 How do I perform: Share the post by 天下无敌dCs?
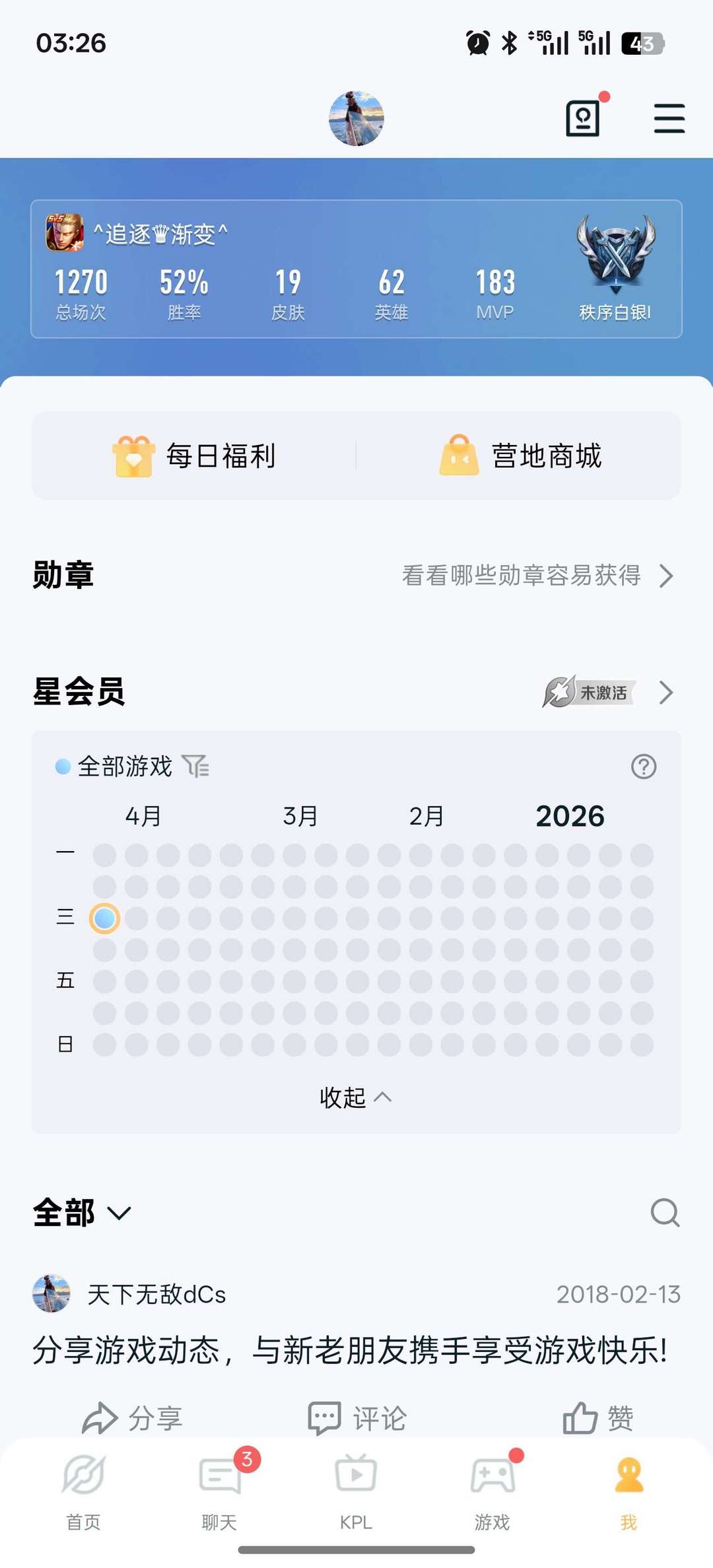(x=132, y=1418)
